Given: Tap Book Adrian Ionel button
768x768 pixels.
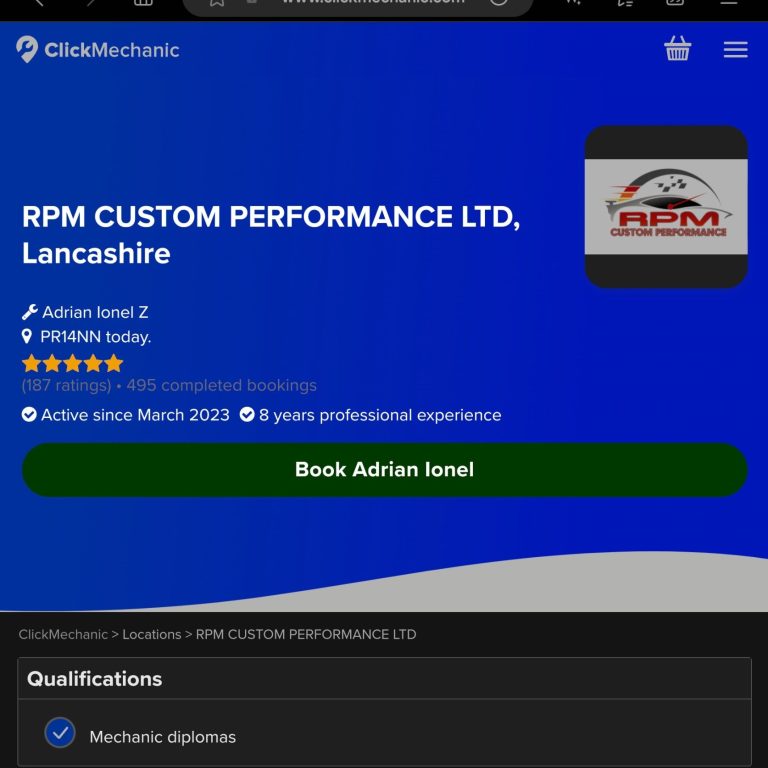Looking at the screenshot, I should [x=384, y=470].
